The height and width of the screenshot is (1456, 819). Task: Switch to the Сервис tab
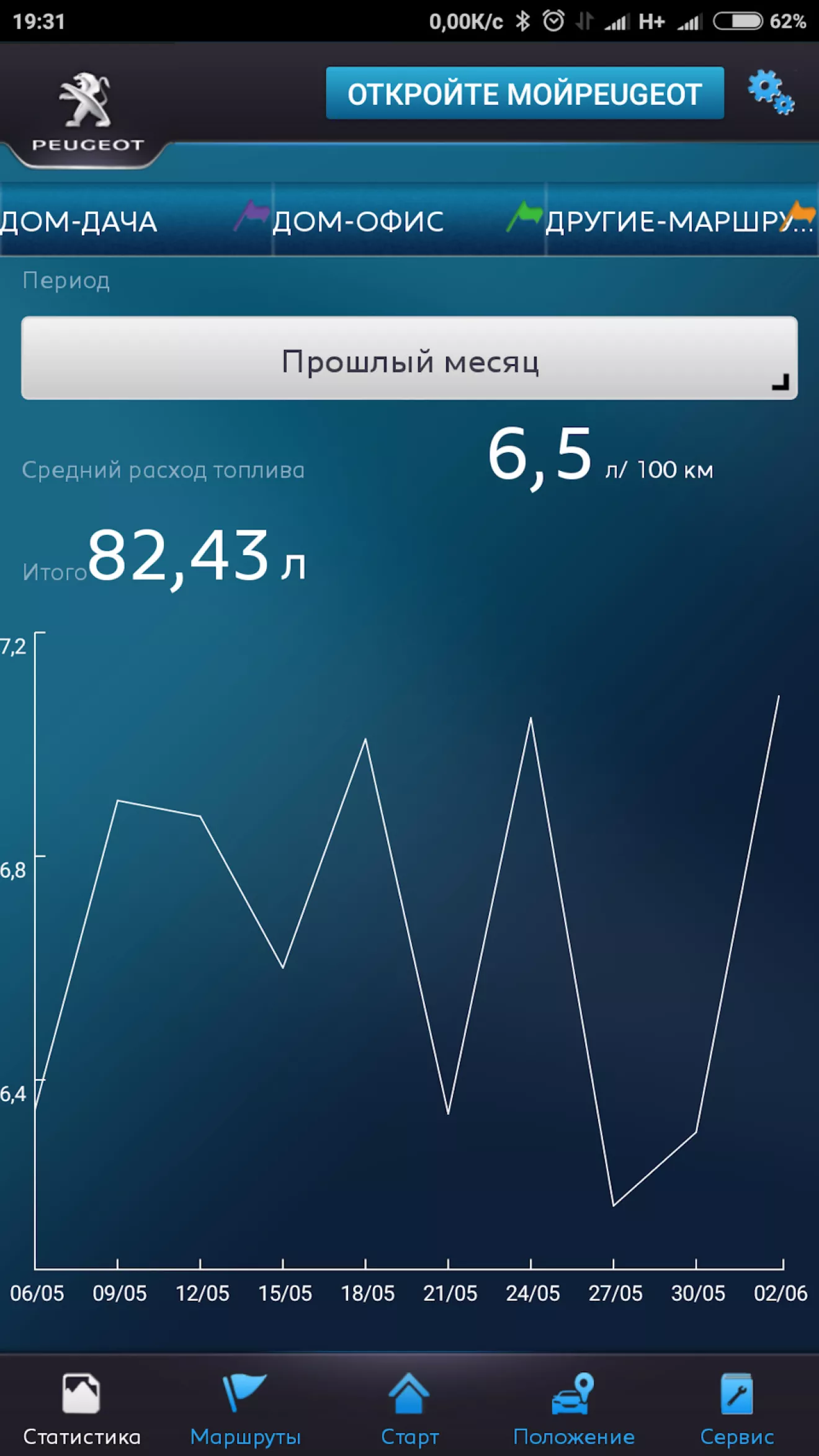[736, 1406]
